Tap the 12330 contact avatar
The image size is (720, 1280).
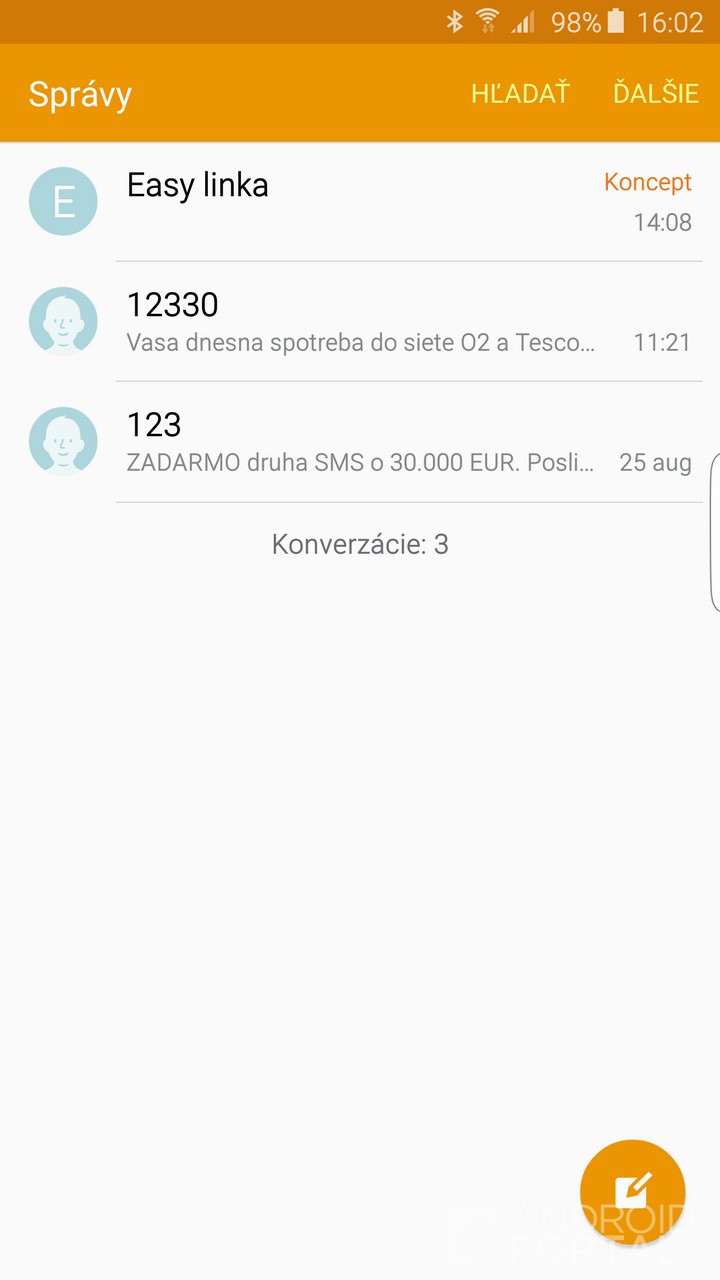pos(63,321)
